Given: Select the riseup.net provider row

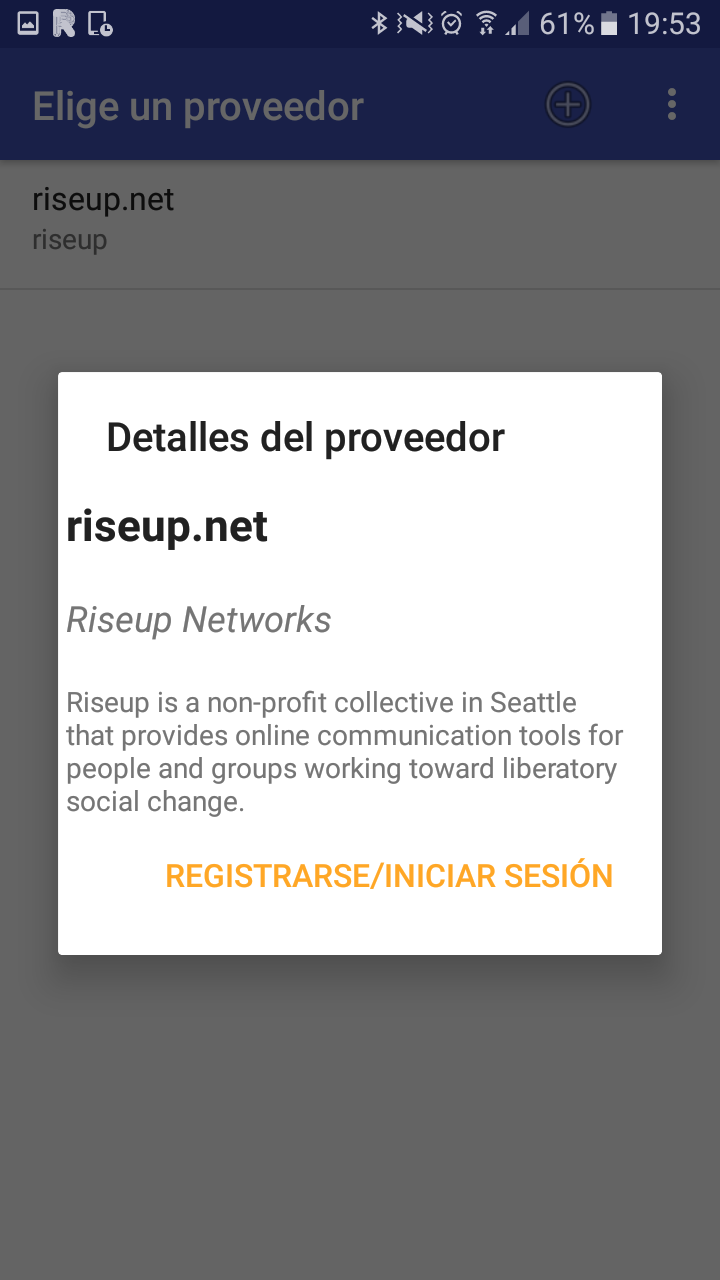Looking at the screenshot, I should point(300,220).
